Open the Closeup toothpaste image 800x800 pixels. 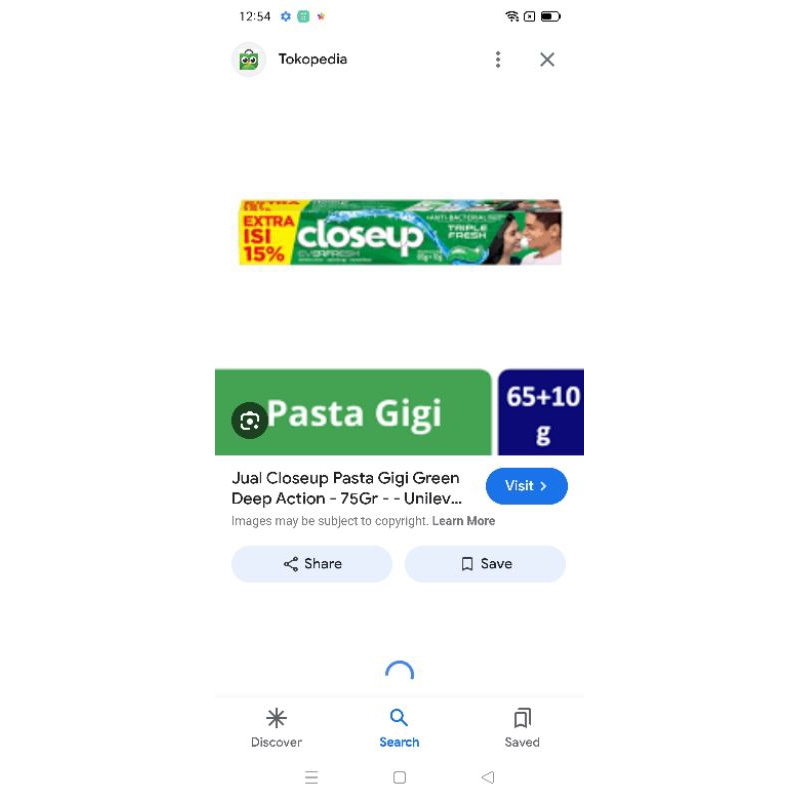click(x=400, y=232)
